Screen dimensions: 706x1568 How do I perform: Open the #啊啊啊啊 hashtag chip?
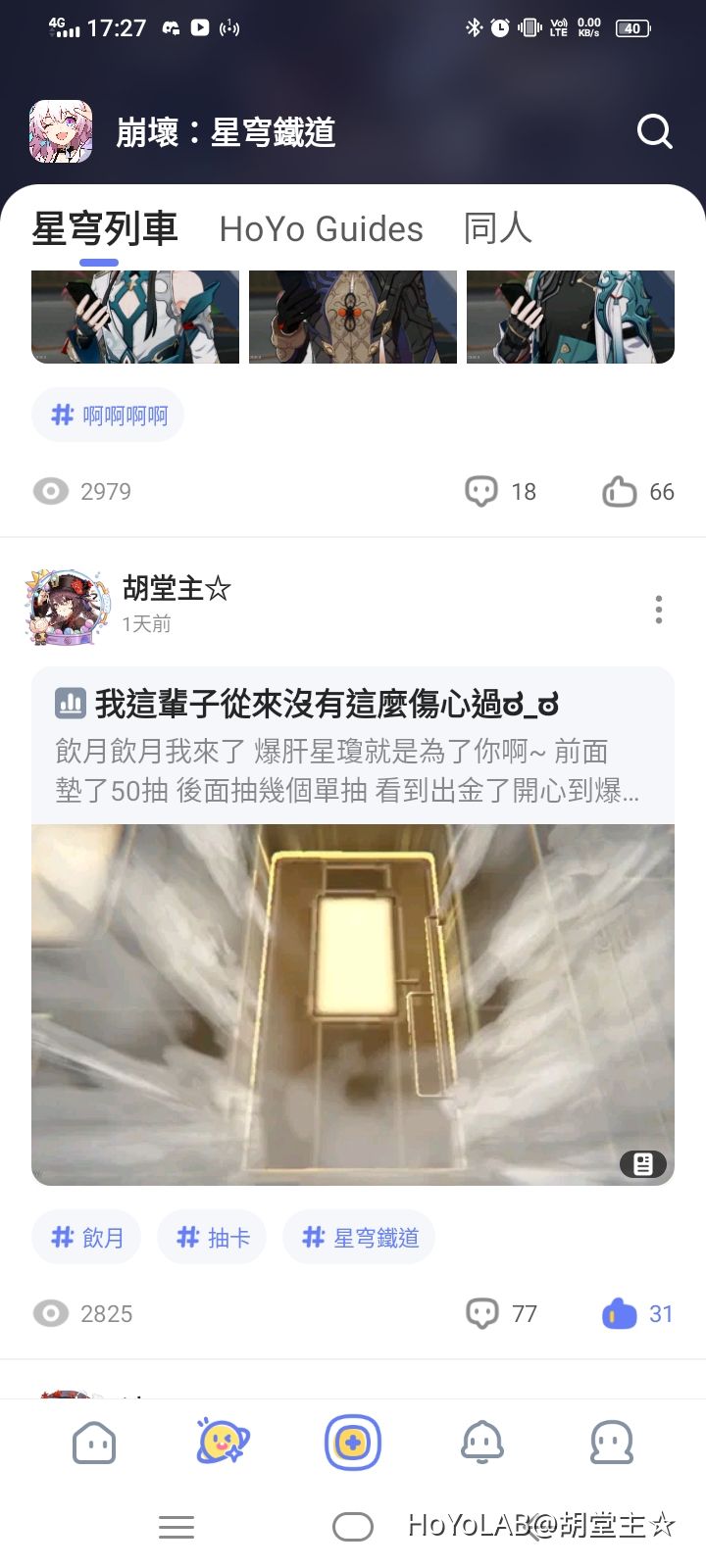point(108,416)
